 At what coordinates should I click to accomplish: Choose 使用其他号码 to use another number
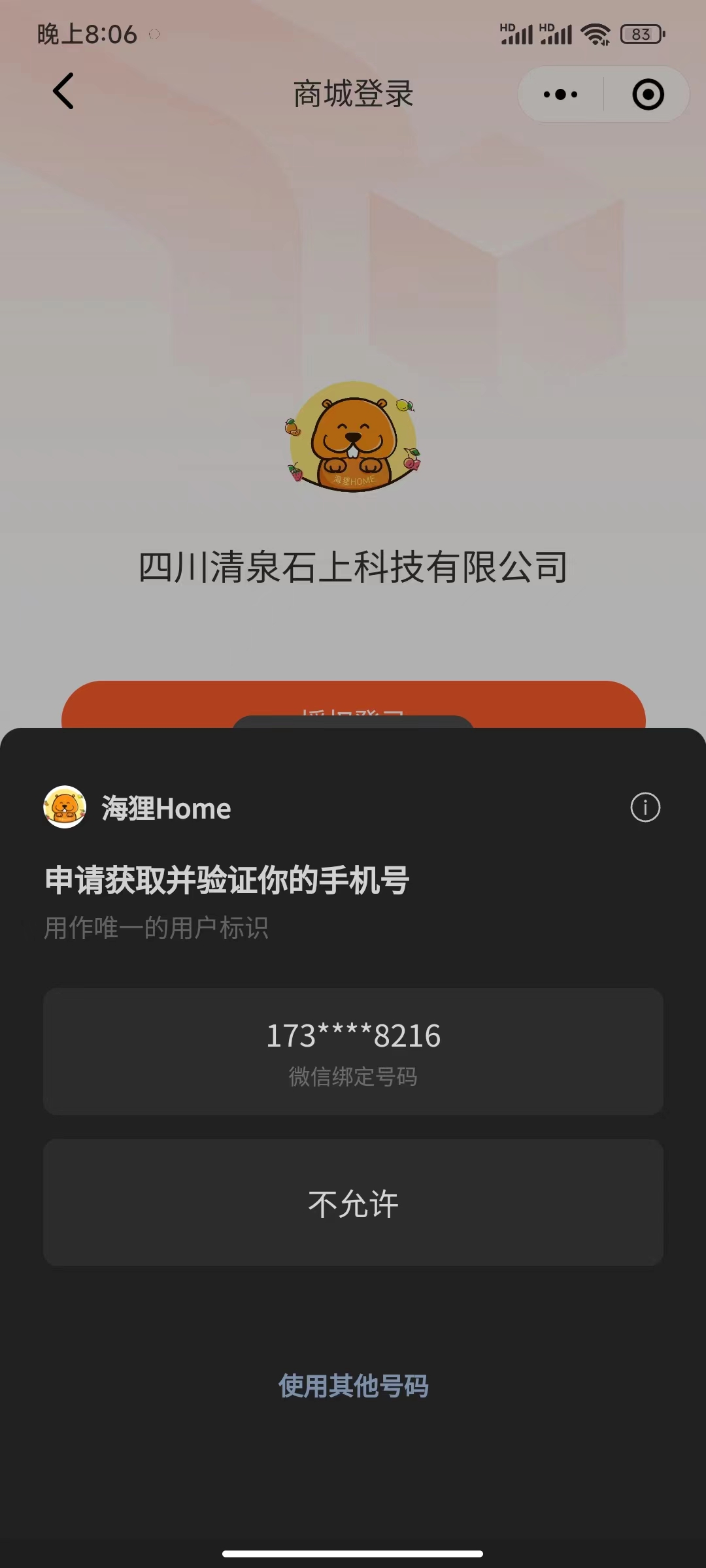353,1386
